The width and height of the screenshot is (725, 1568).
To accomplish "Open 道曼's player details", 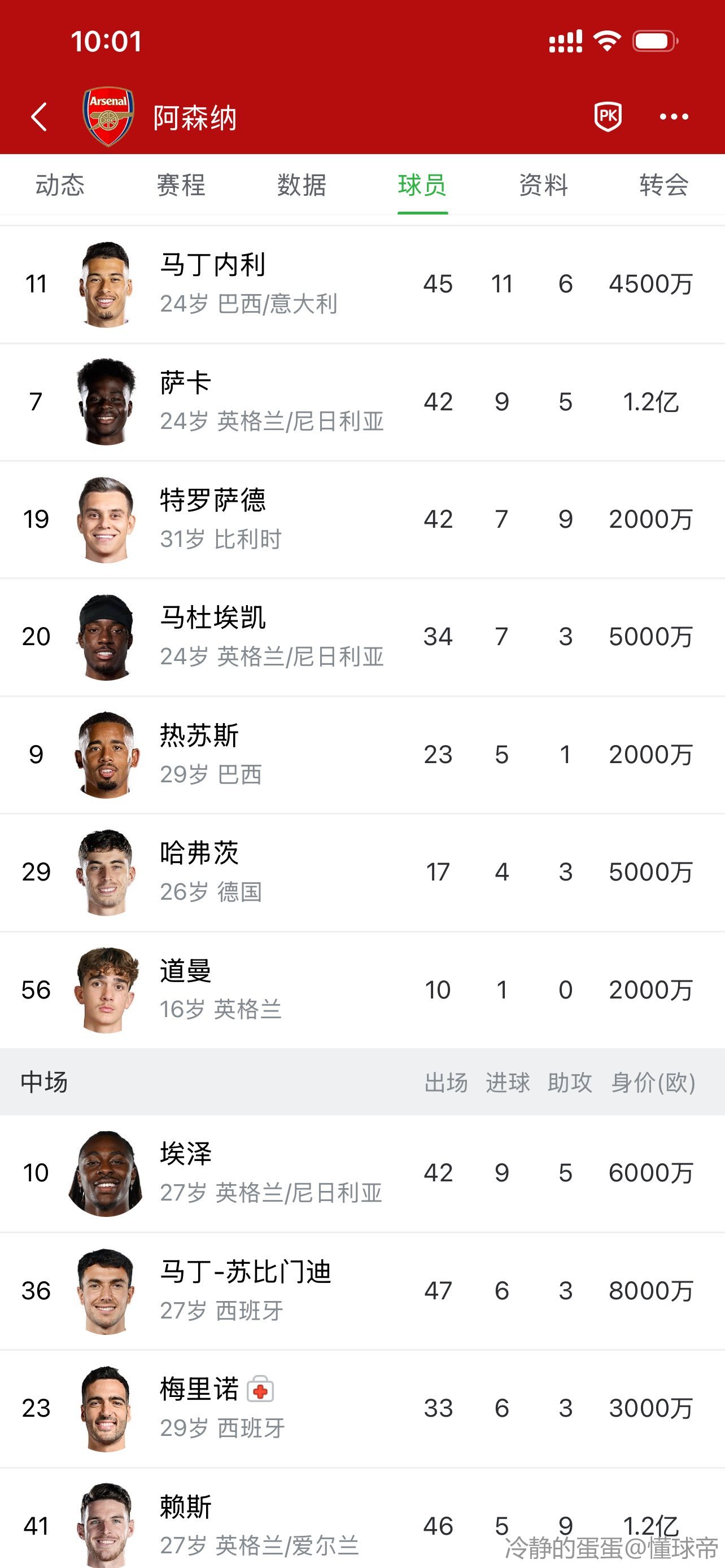I will (362, 990).
